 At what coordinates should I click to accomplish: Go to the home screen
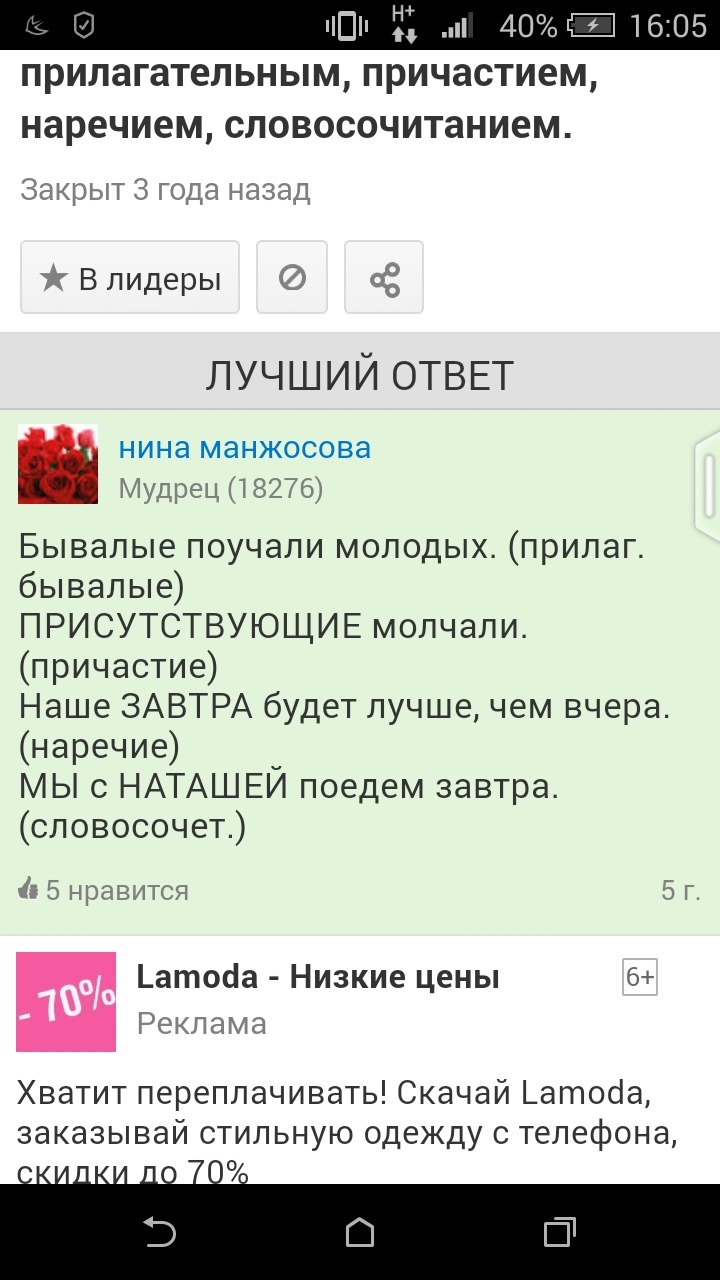(x=360, y=1232)
